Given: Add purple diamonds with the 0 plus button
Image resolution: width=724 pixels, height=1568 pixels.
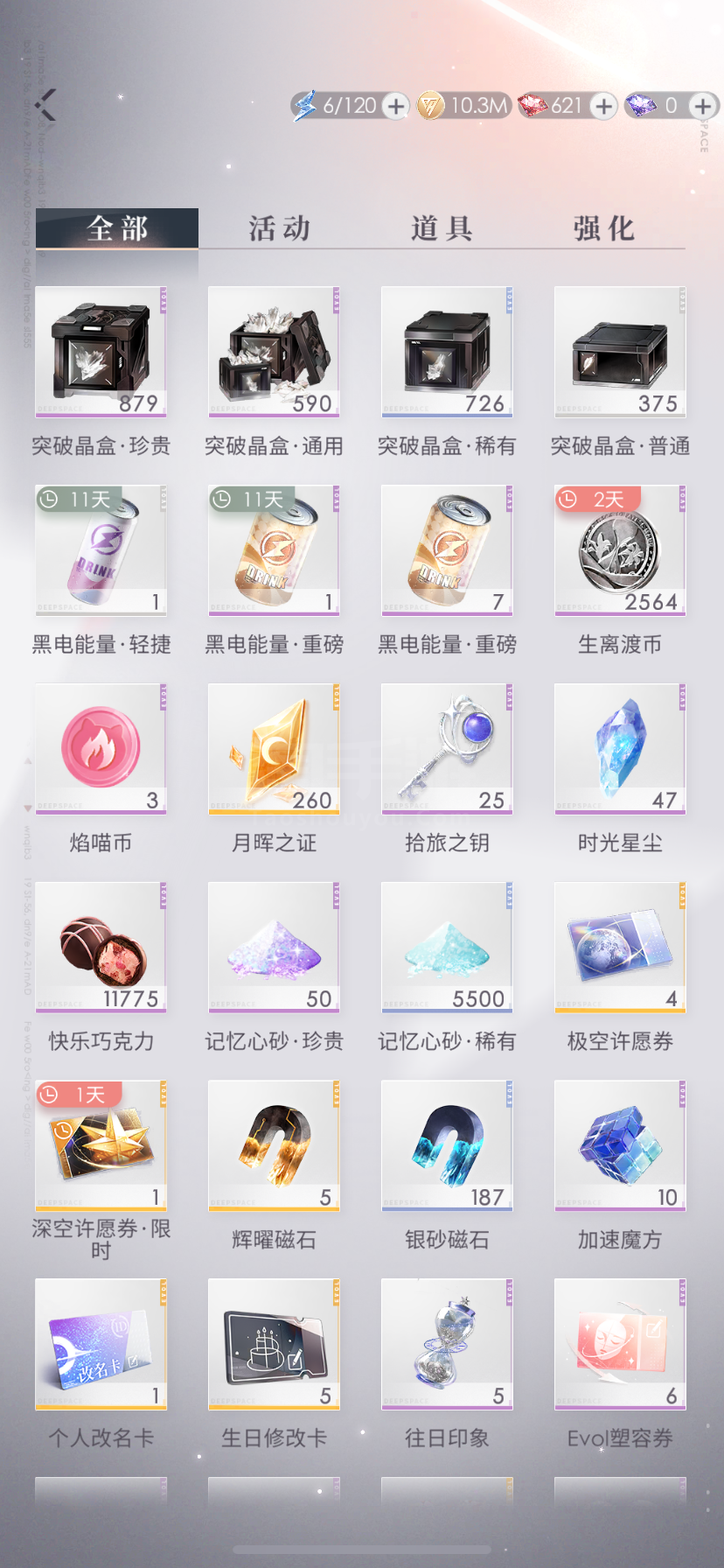Looking at the screenshot, I should [702, 106].
